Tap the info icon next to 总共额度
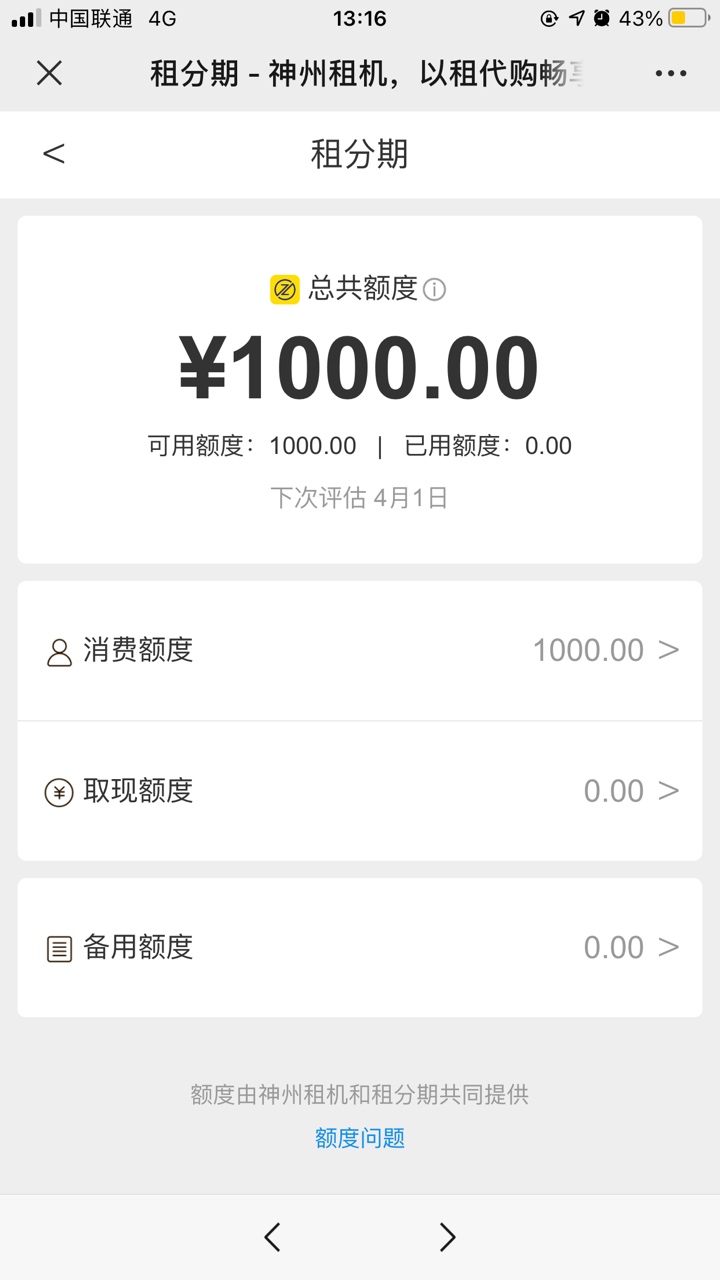 434,290
